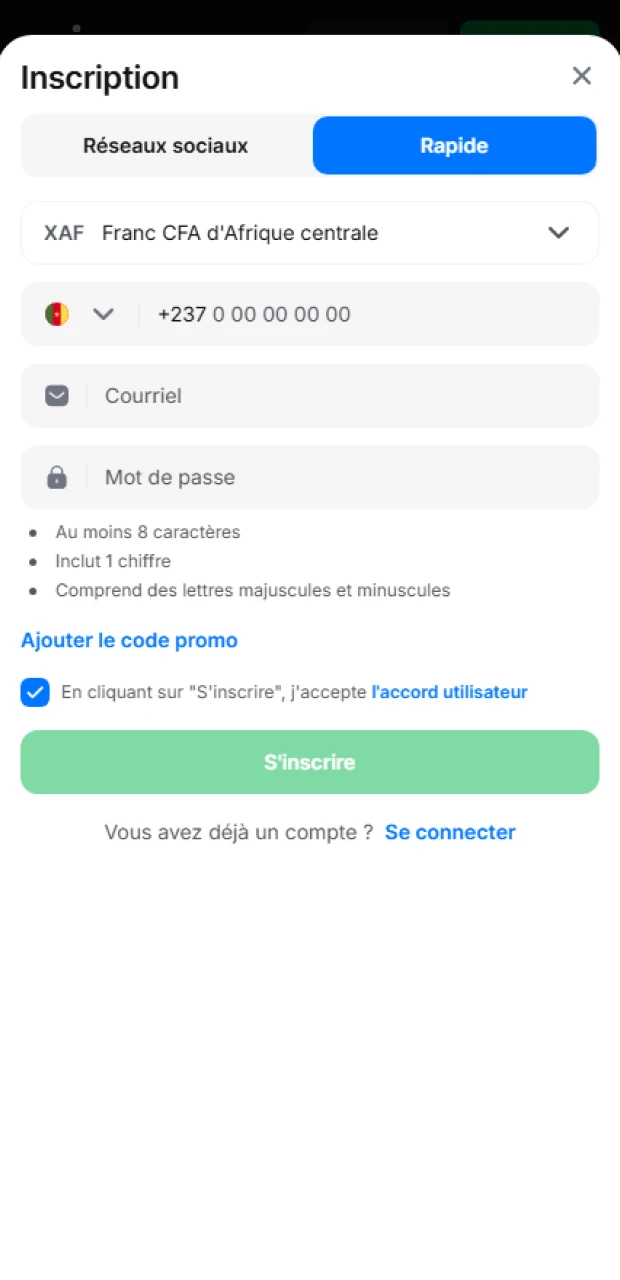Open l'accord utilisateur link
The image size is (620, 1280).
coord(449,692)
